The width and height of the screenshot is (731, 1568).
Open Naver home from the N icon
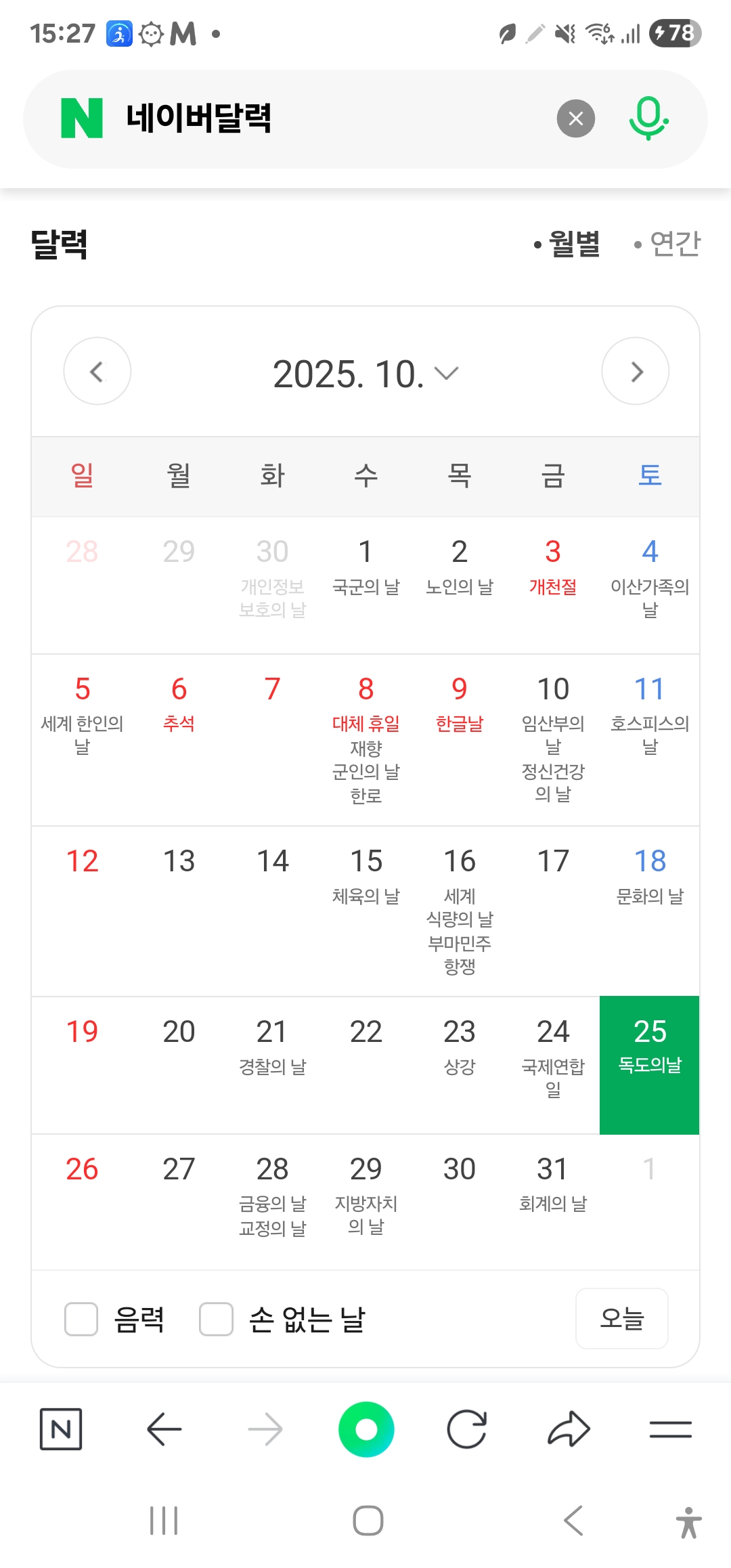pos(61,1429)
